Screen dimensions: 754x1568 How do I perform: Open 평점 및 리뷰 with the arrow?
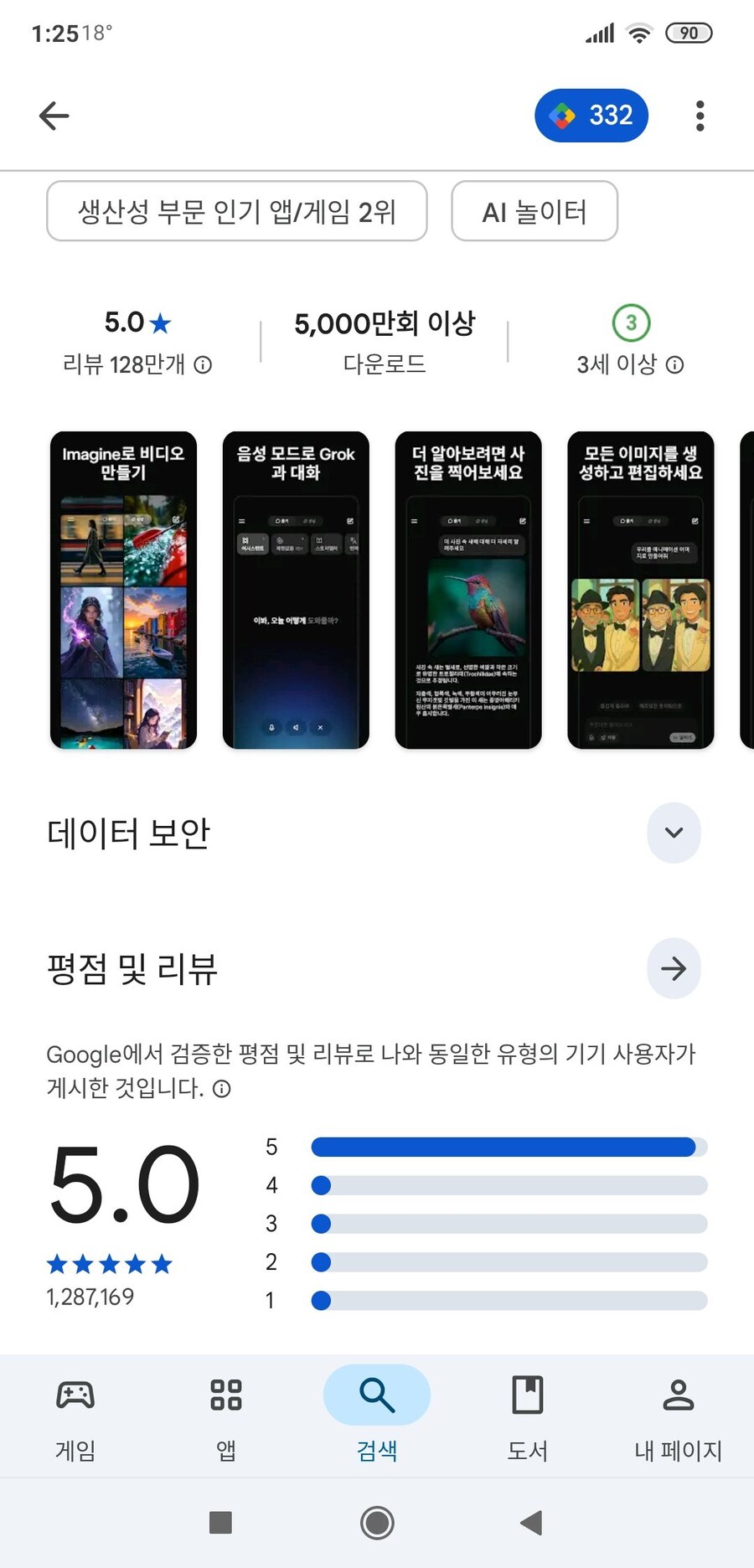(674, 969)
